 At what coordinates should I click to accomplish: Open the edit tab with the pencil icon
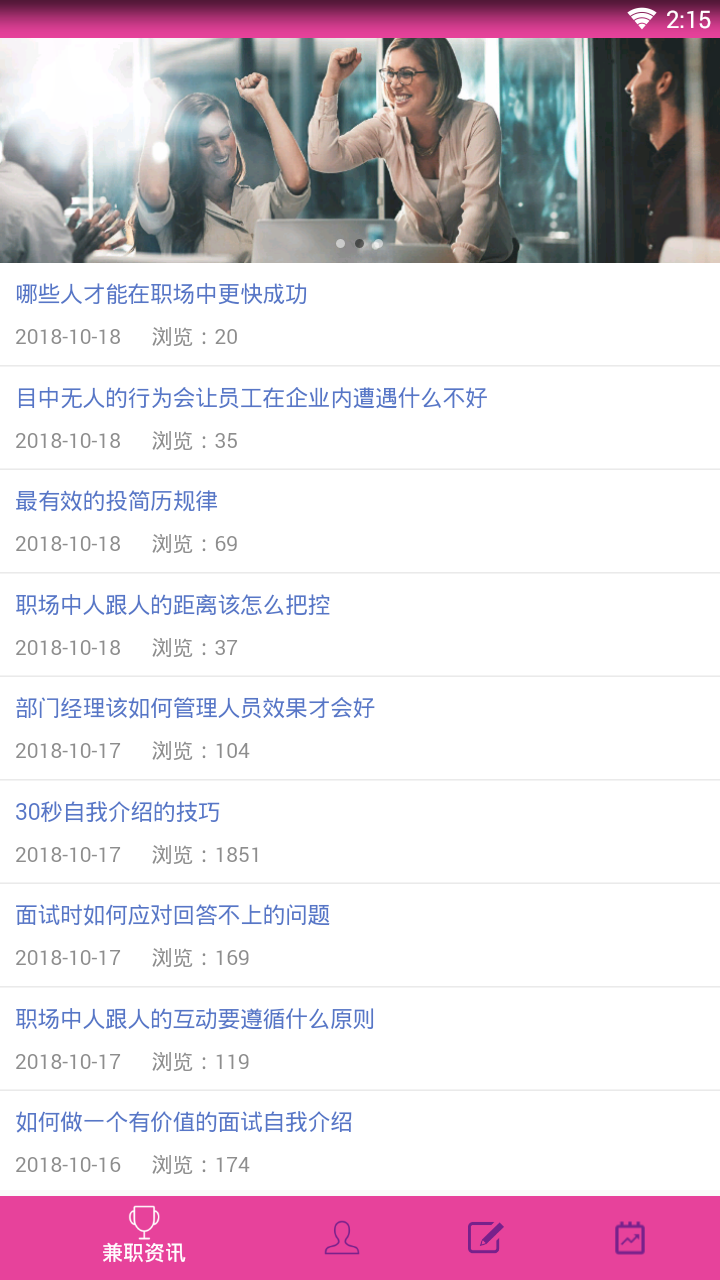pyautogui.click(x=485, y=1238)
